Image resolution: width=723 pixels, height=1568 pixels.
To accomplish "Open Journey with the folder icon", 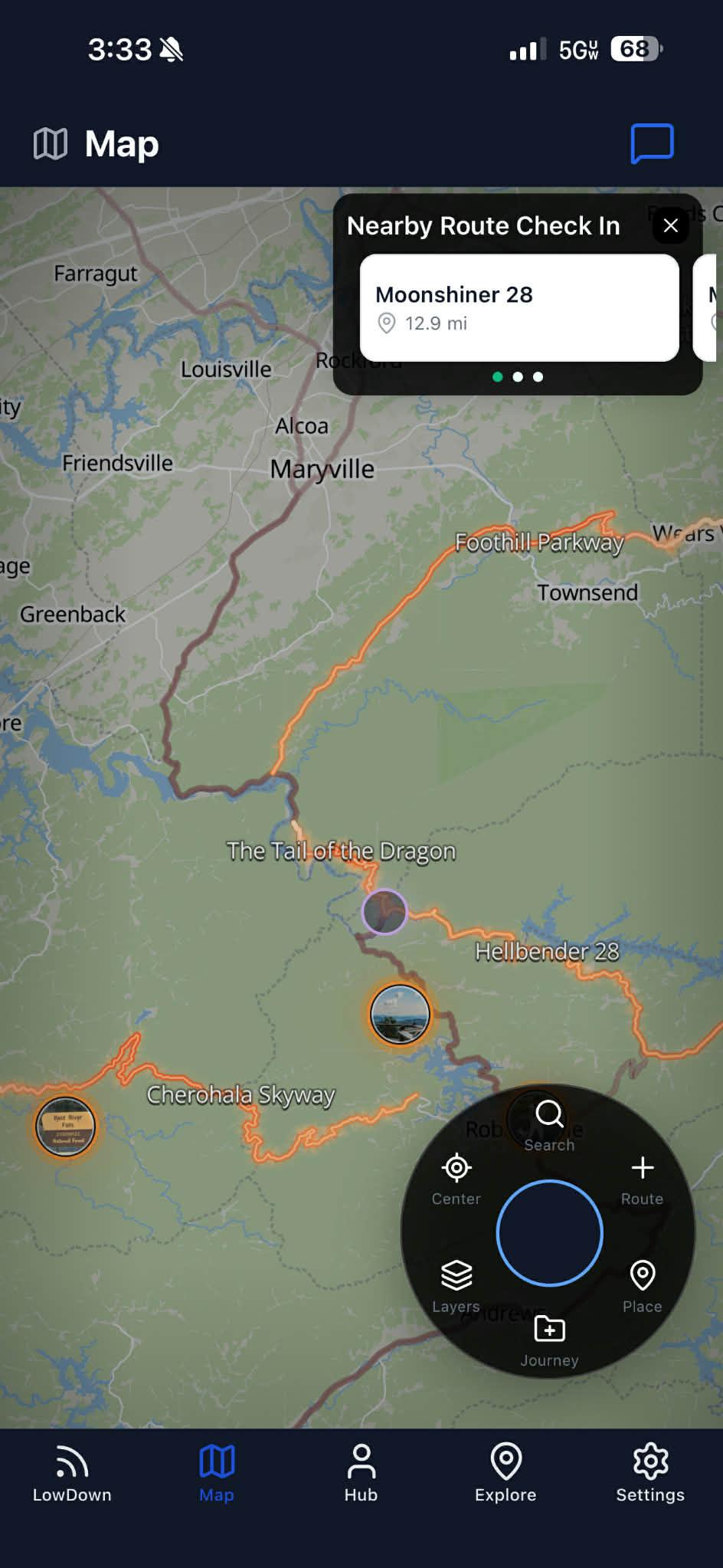I will [548, 1330].
